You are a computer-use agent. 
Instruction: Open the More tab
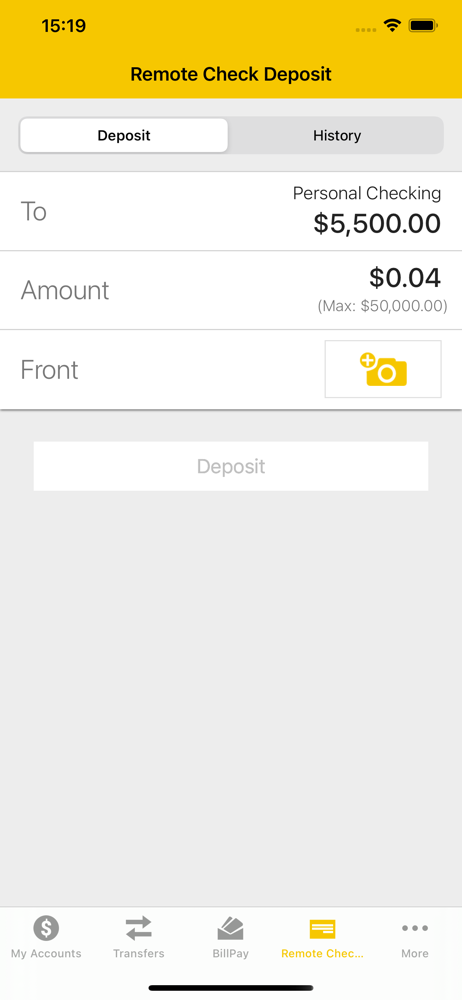tap(415, 937)
